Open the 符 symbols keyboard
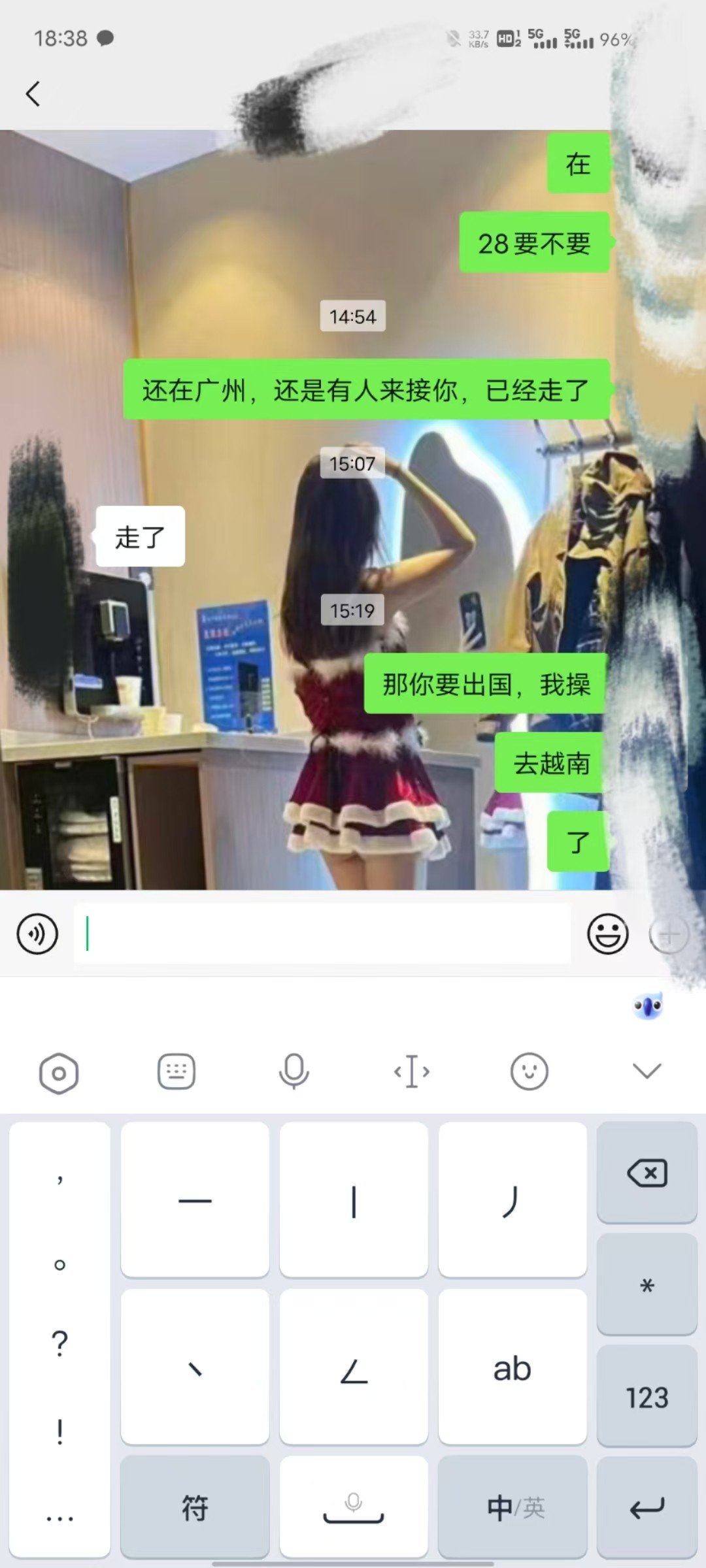This screenshot has width=706, height=1568. (x=195, y=1507)
